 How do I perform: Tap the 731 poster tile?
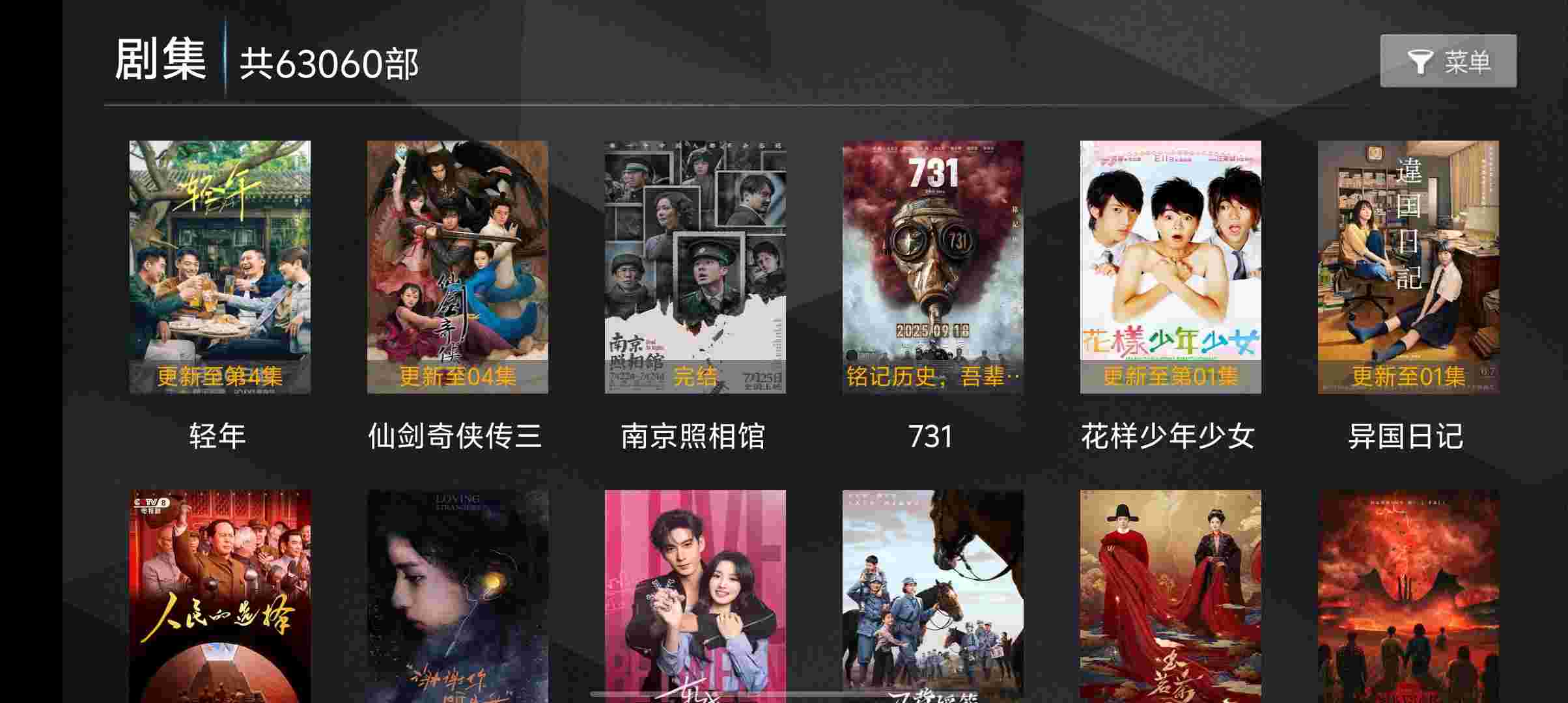pyautogui.click(x=932, y=267)
